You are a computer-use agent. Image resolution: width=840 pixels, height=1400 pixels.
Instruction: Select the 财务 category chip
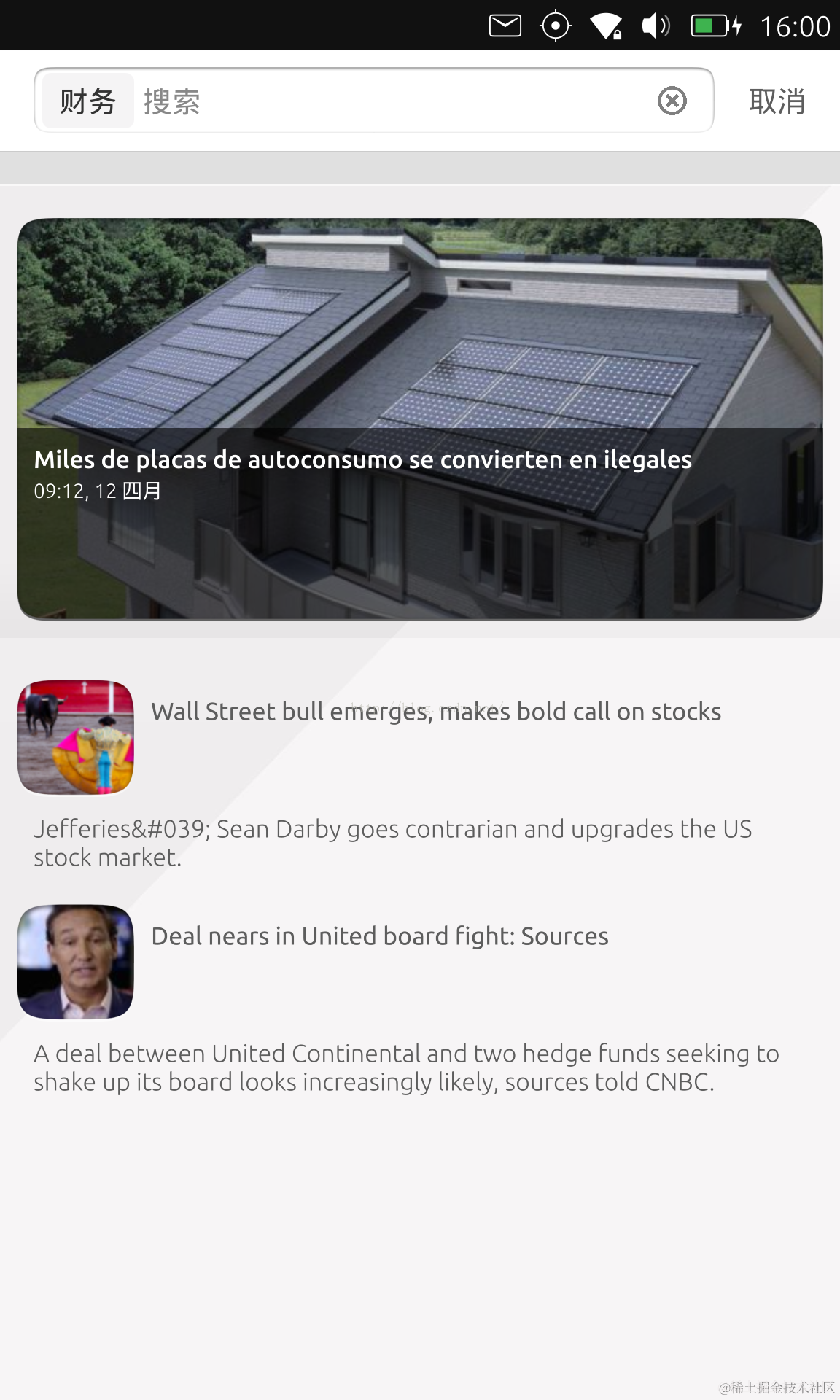(x=87, y=101)
